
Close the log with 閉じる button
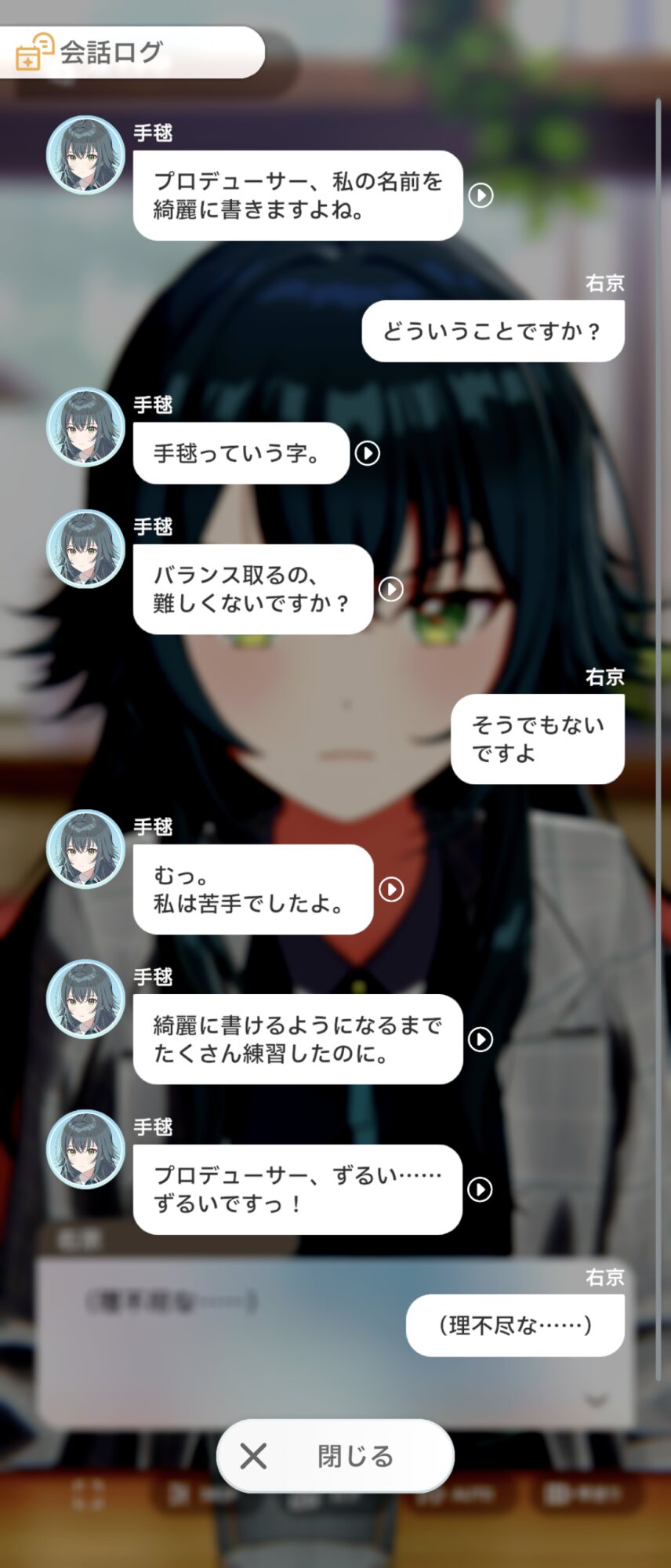click(335, 1456)
